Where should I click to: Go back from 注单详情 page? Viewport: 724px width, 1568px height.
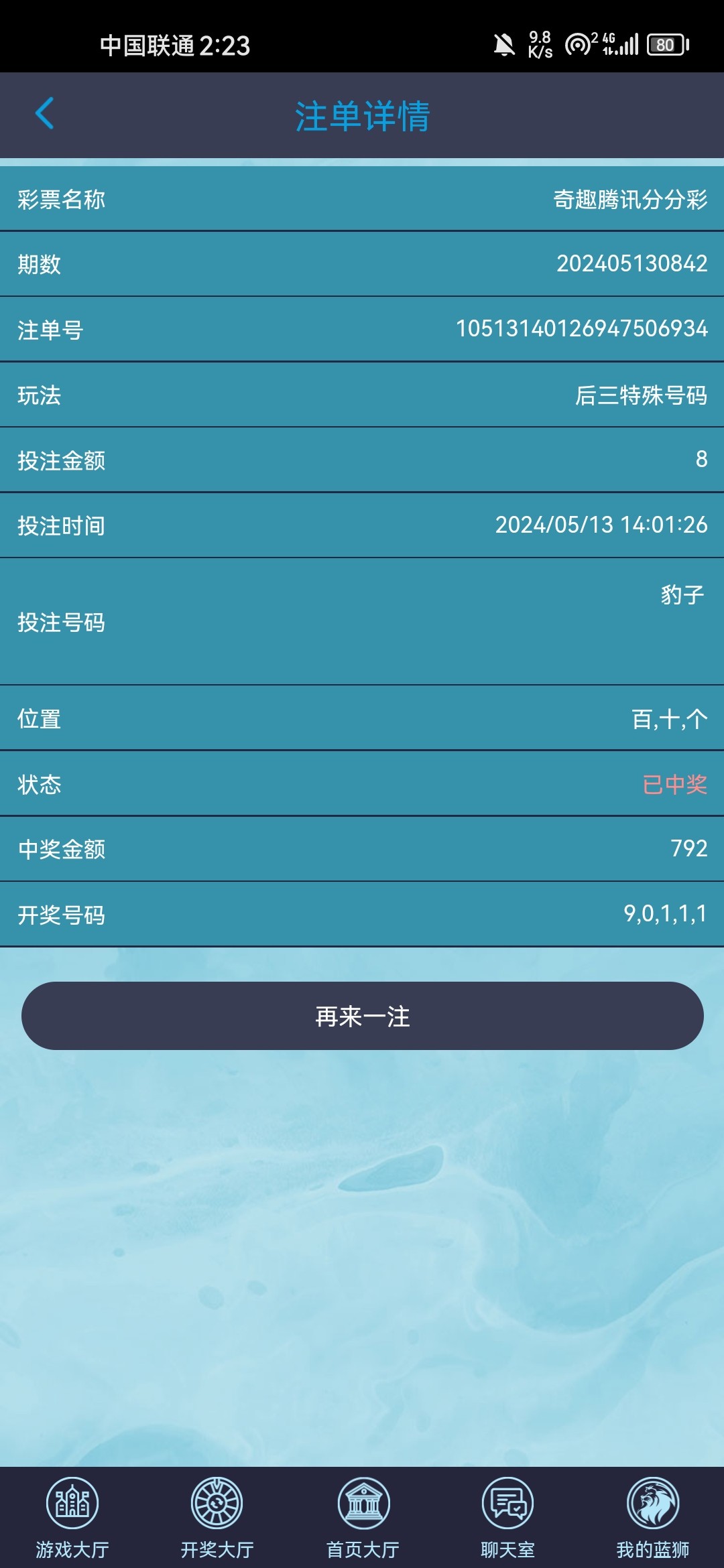[x=44, y=113]
